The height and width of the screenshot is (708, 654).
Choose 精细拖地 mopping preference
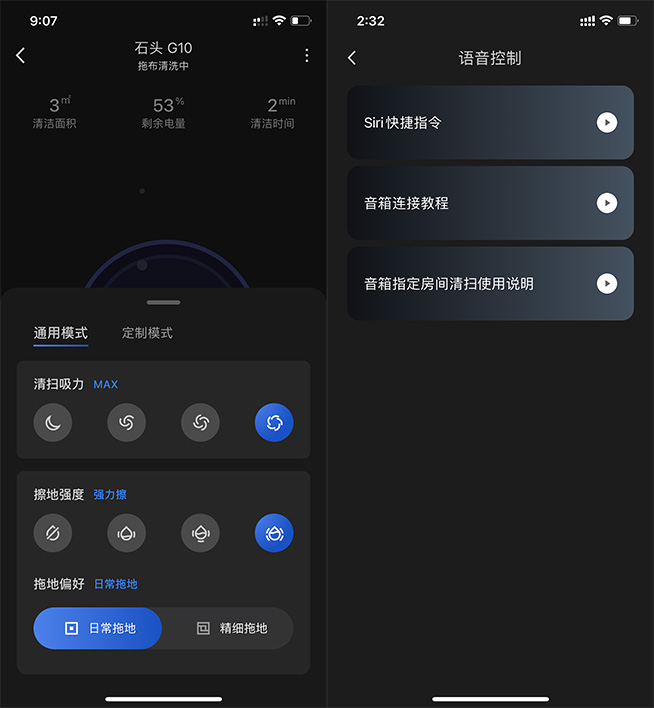point(231,628)
